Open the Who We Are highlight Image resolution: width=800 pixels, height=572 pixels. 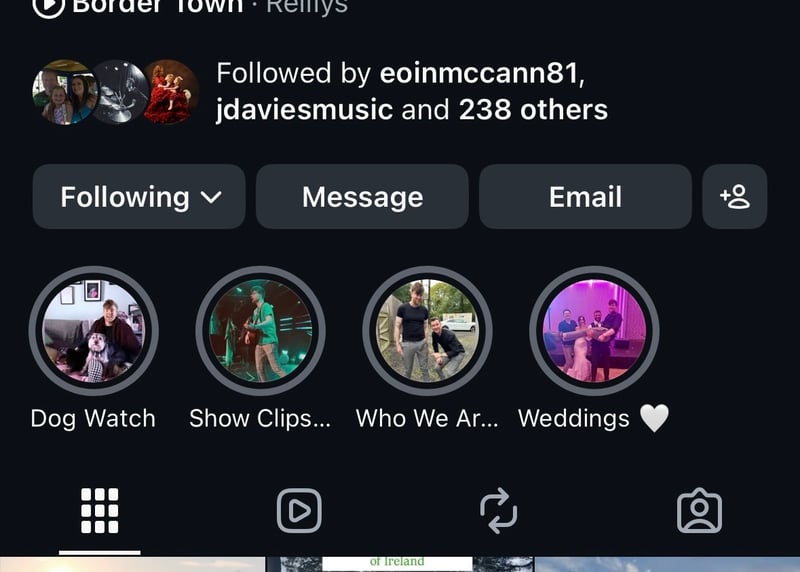[427, 331]
